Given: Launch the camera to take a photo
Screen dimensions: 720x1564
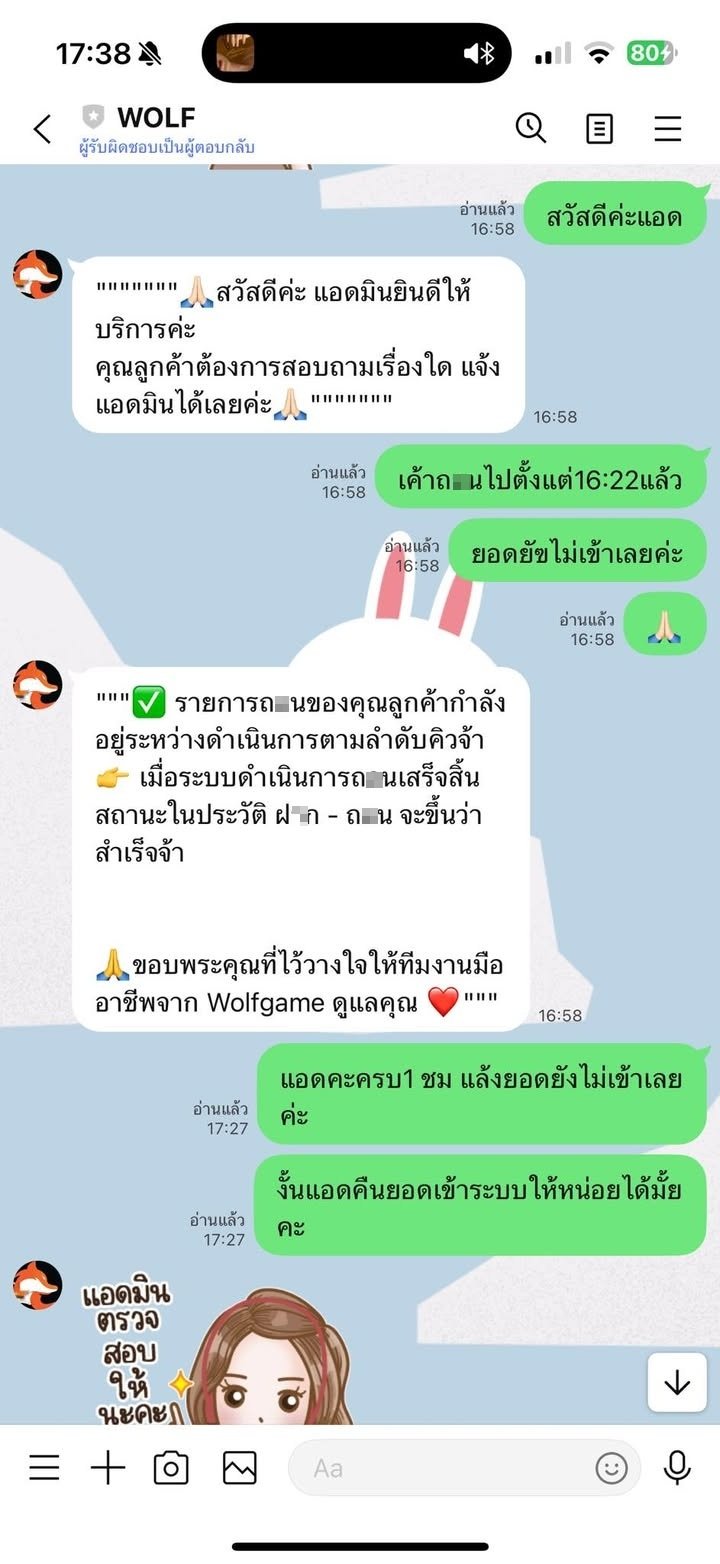Looking at the screenshot, I should 171,1467.
